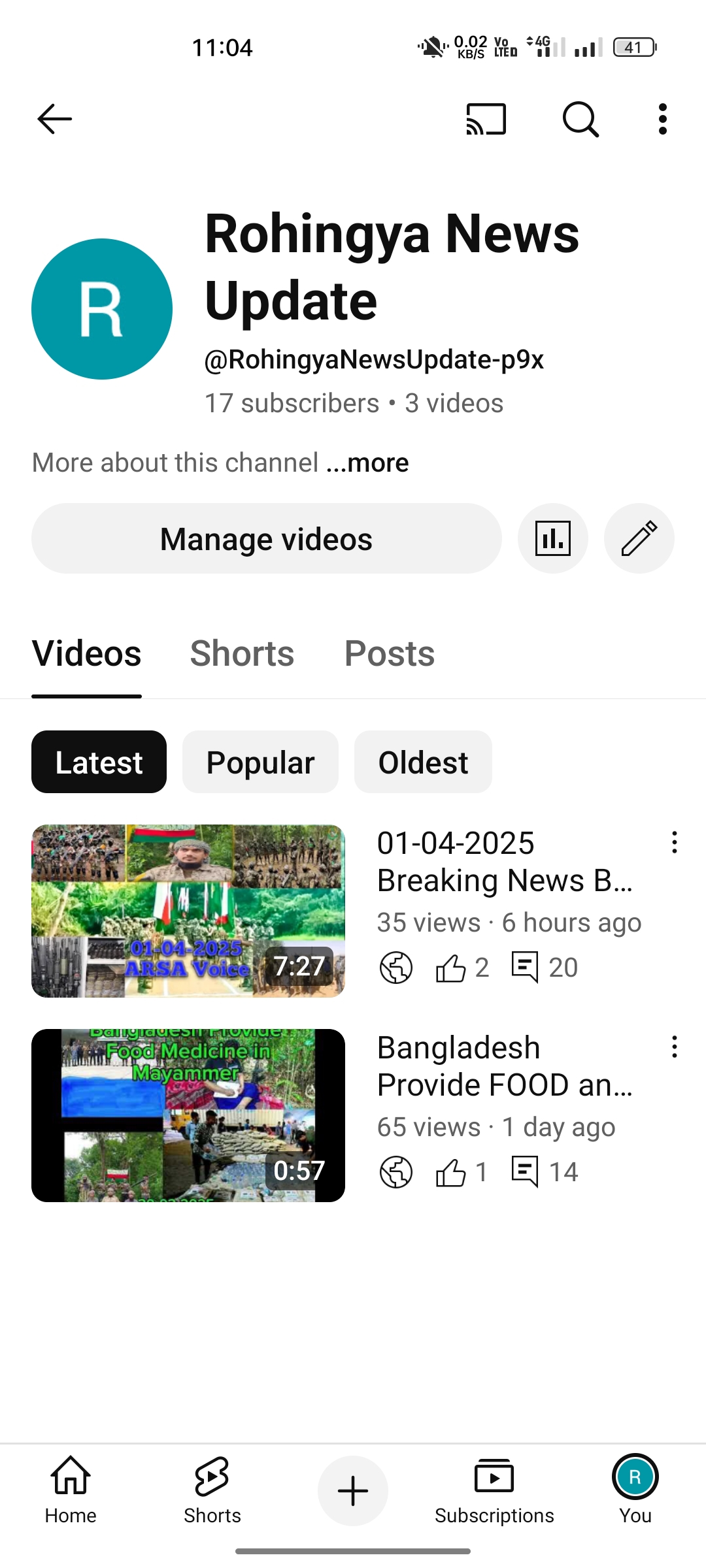Open options for 01-04-2025 Breaking News video
Viewport: 706px width, 1568px height.
[674, 843]
